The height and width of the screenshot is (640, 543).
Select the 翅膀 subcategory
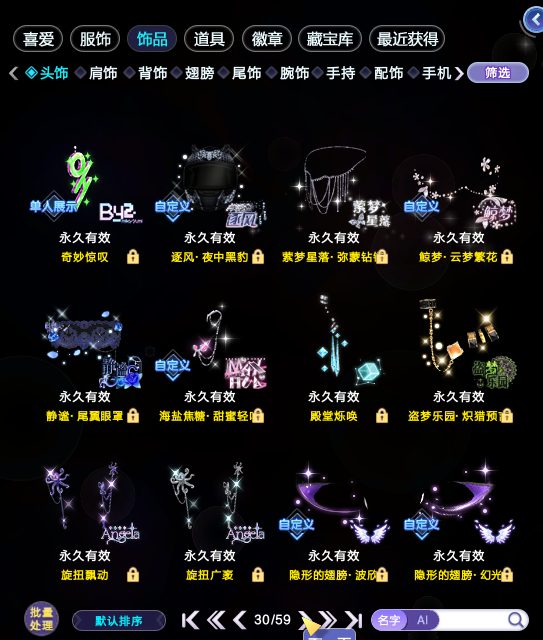194,73
